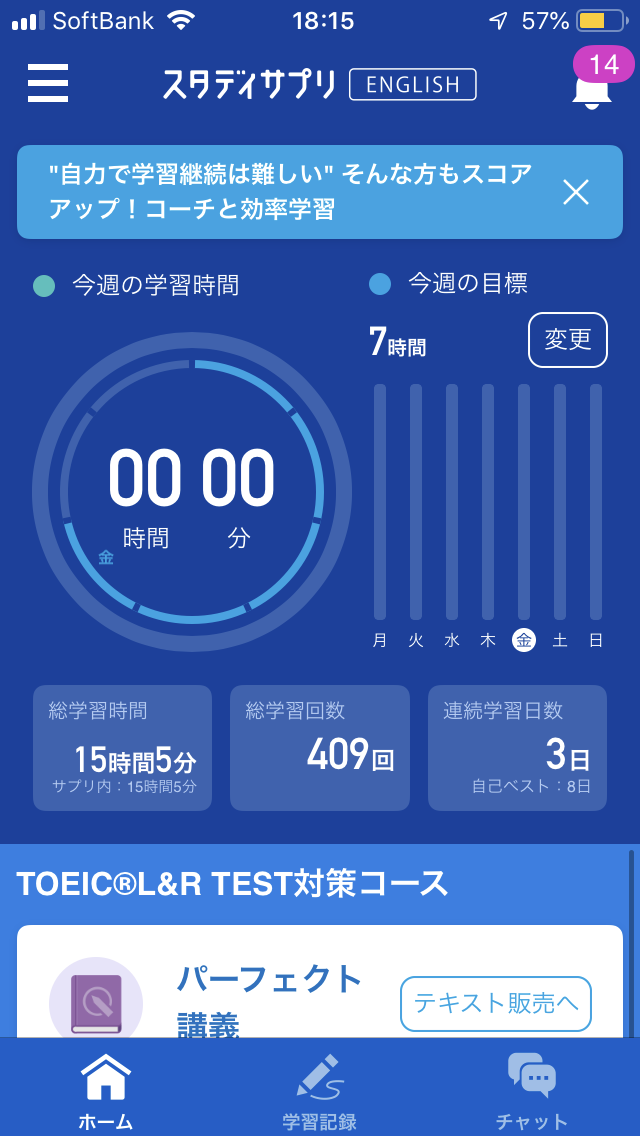Switch to the 学習記録 tab
Viewport: 640px width, 1136px height.
[x=320, y=1090]
